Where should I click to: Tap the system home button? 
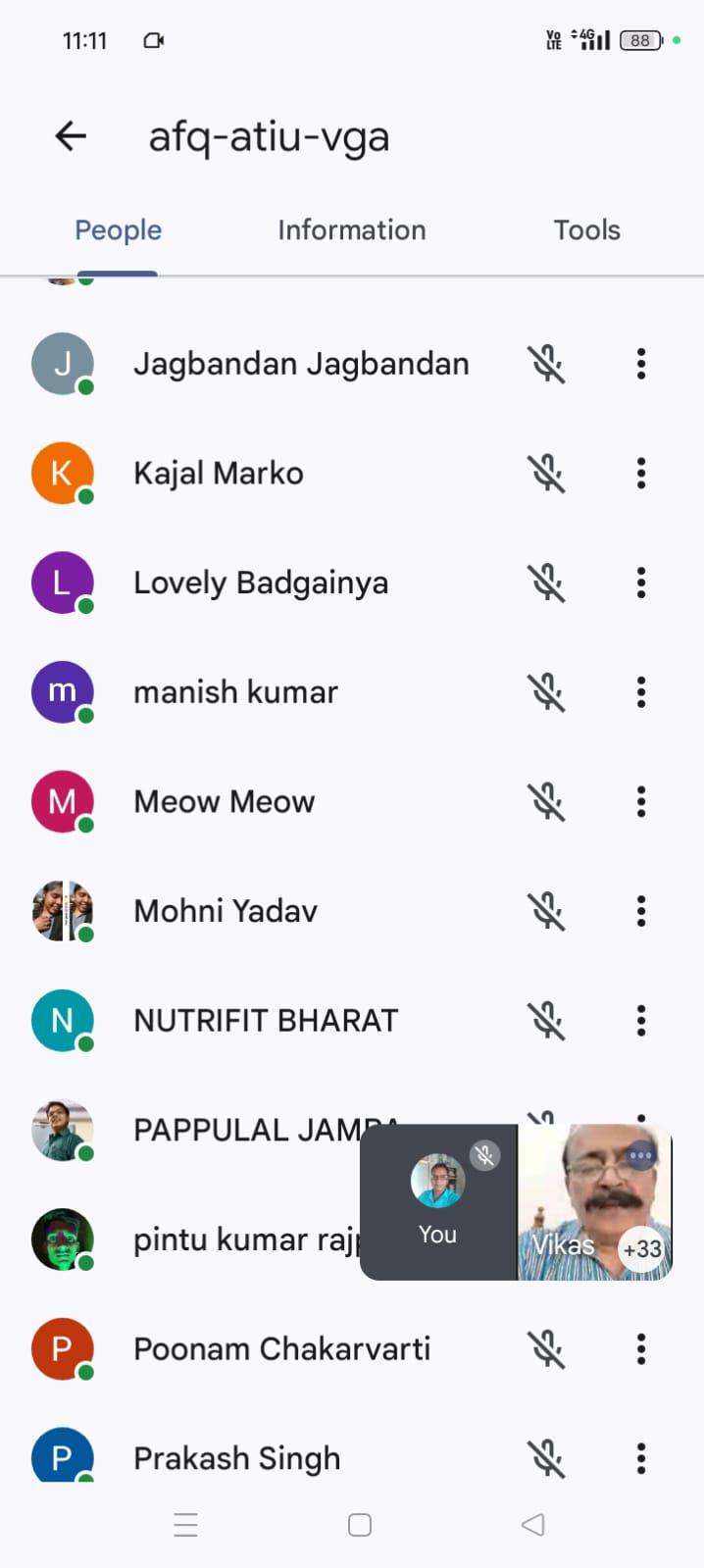tap(360, 1525)
